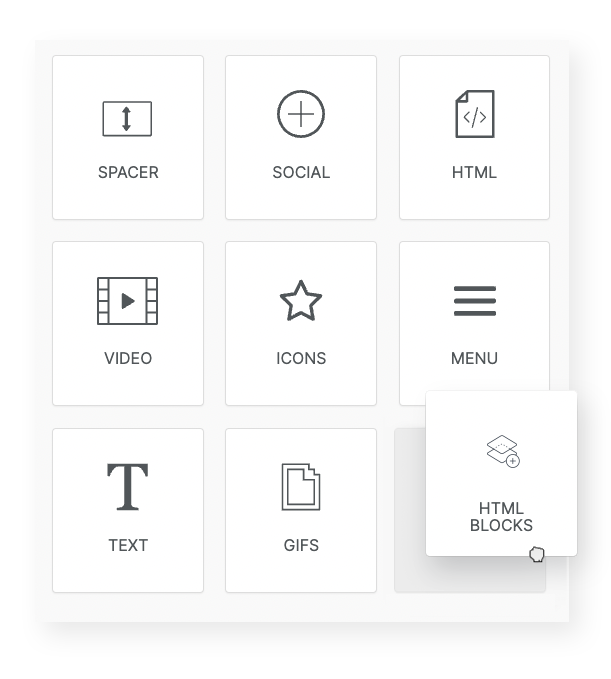Select the Text content block

point(128,510)
